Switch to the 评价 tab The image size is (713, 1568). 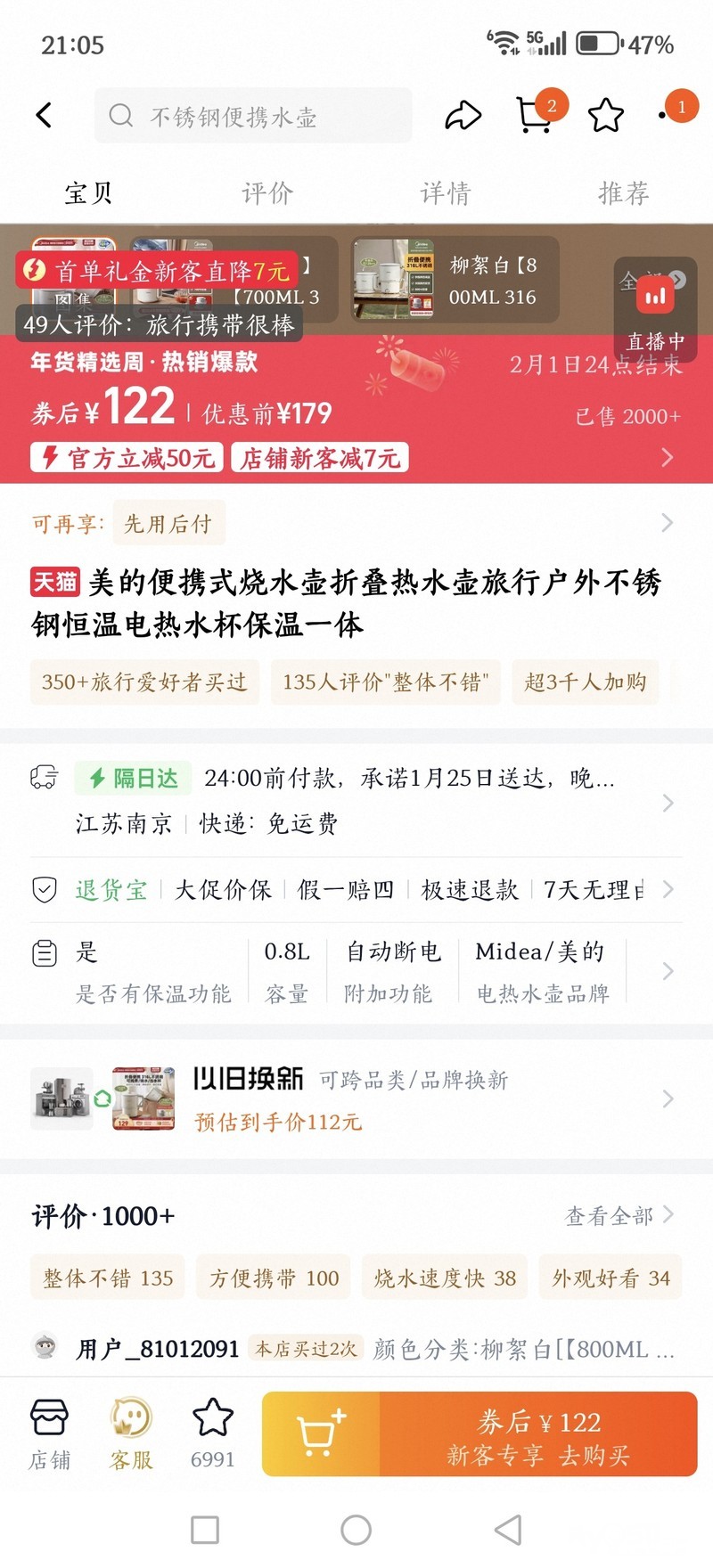coord(267,192)
